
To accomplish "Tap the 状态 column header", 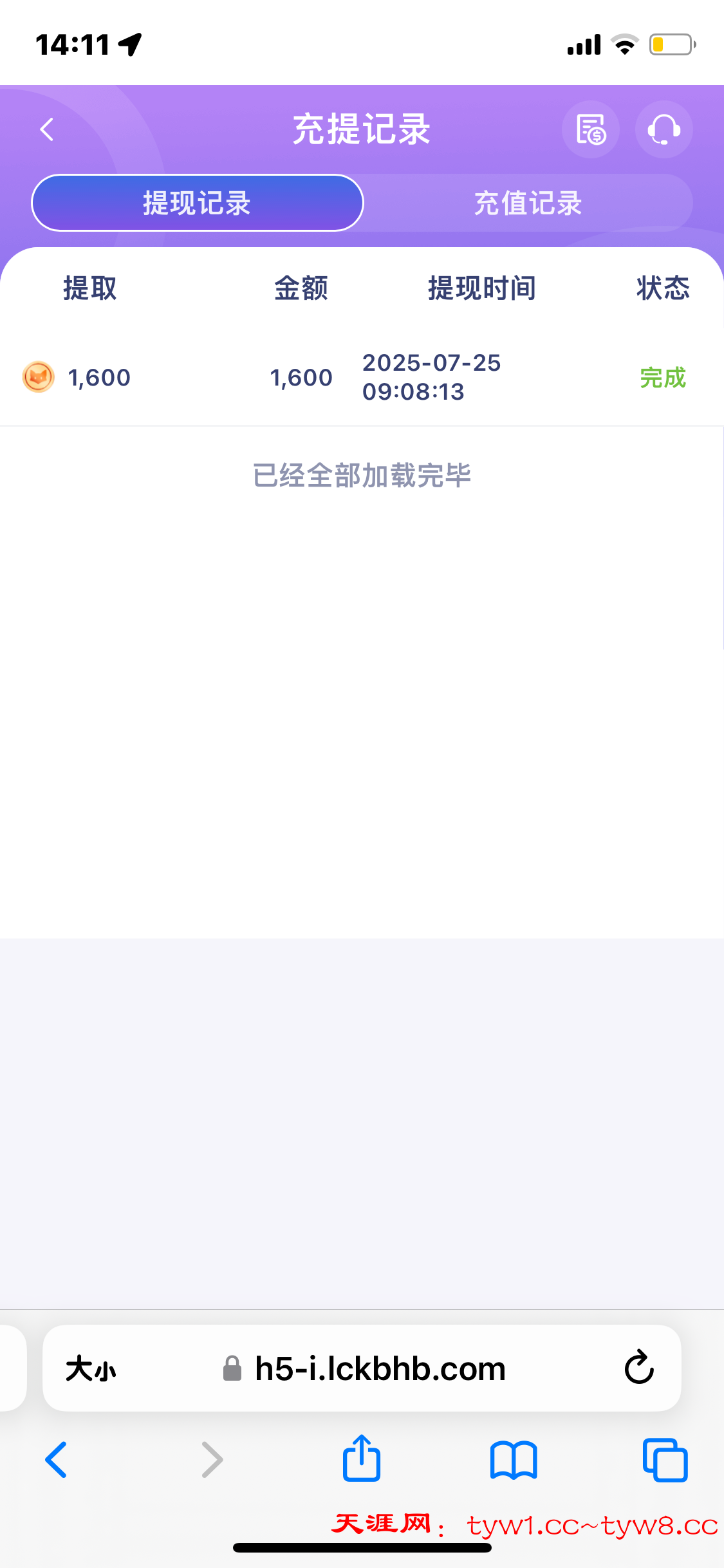I will pos(664,288).
